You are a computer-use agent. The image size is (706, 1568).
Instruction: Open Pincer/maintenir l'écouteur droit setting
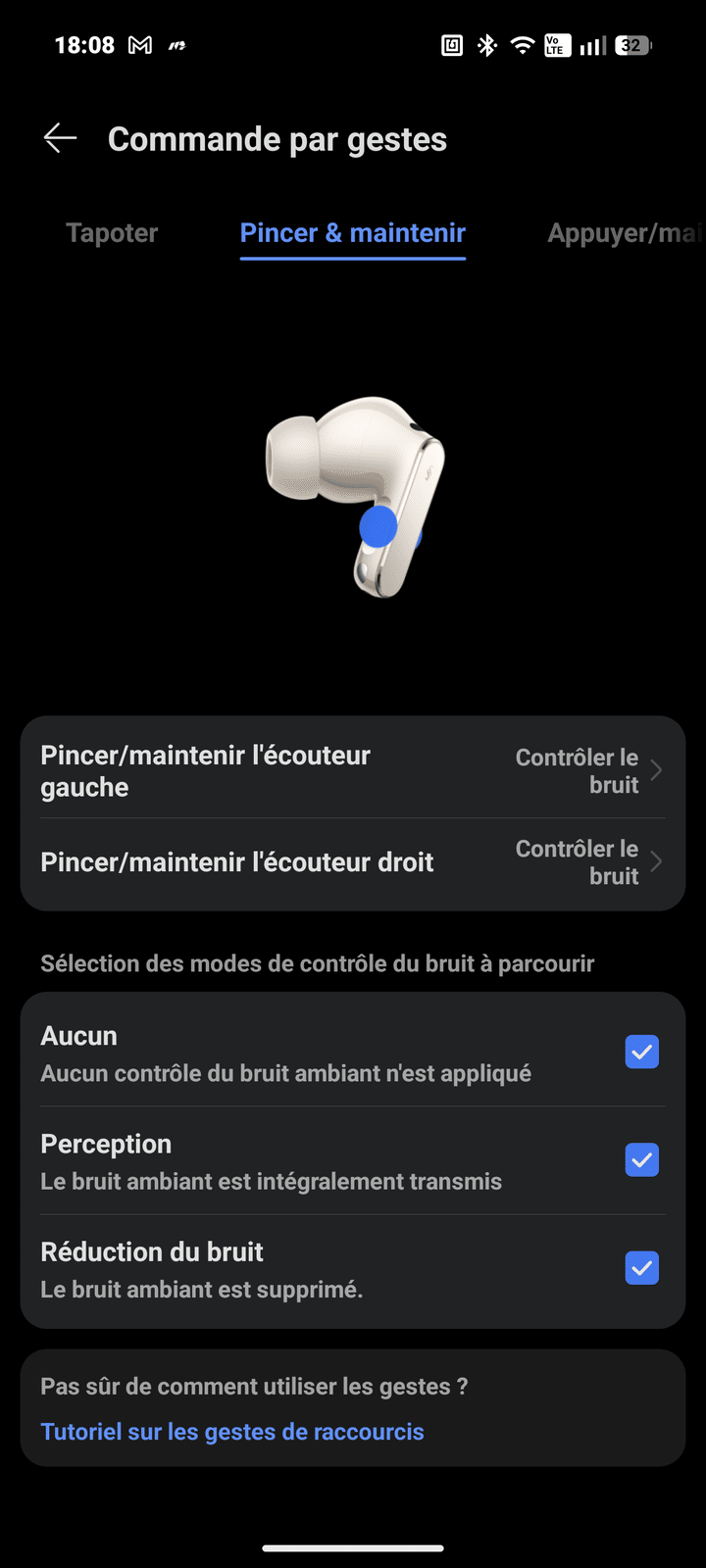(352, 862)
